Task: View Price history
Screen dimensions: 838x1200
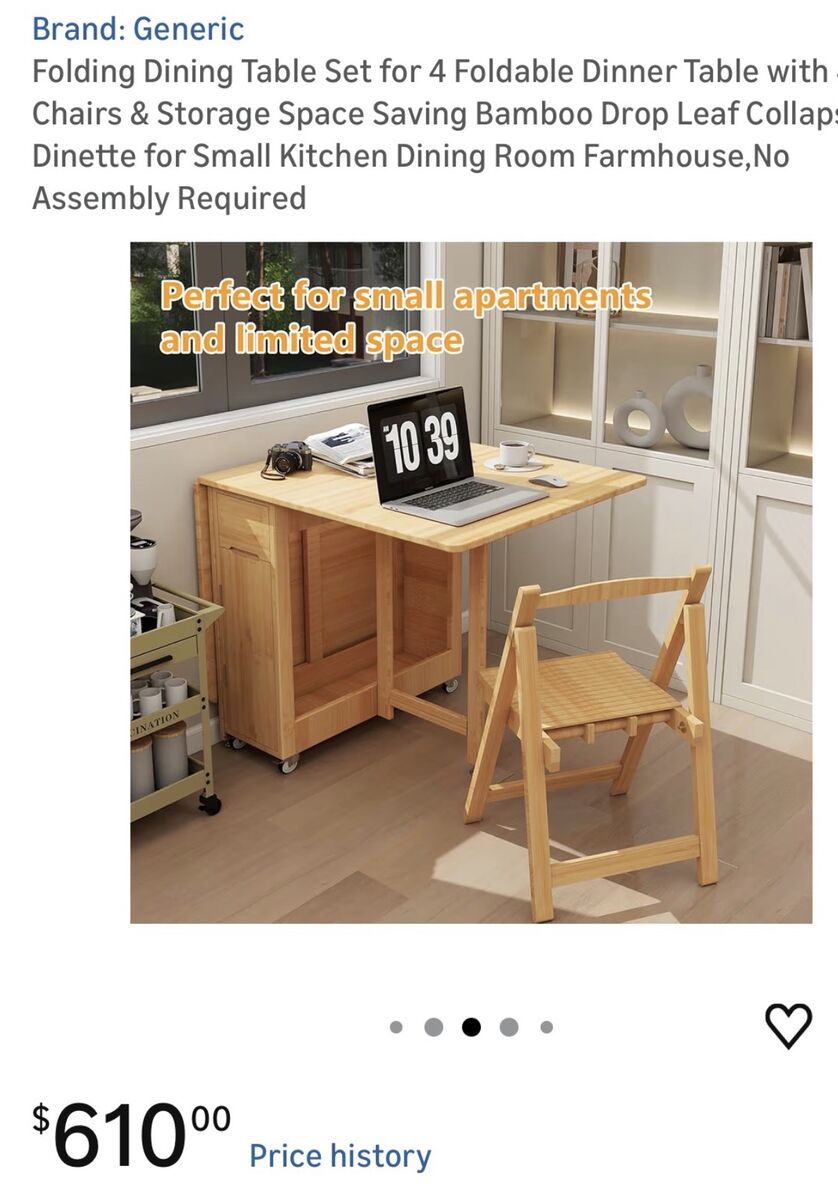Action: coord(340,1156)
